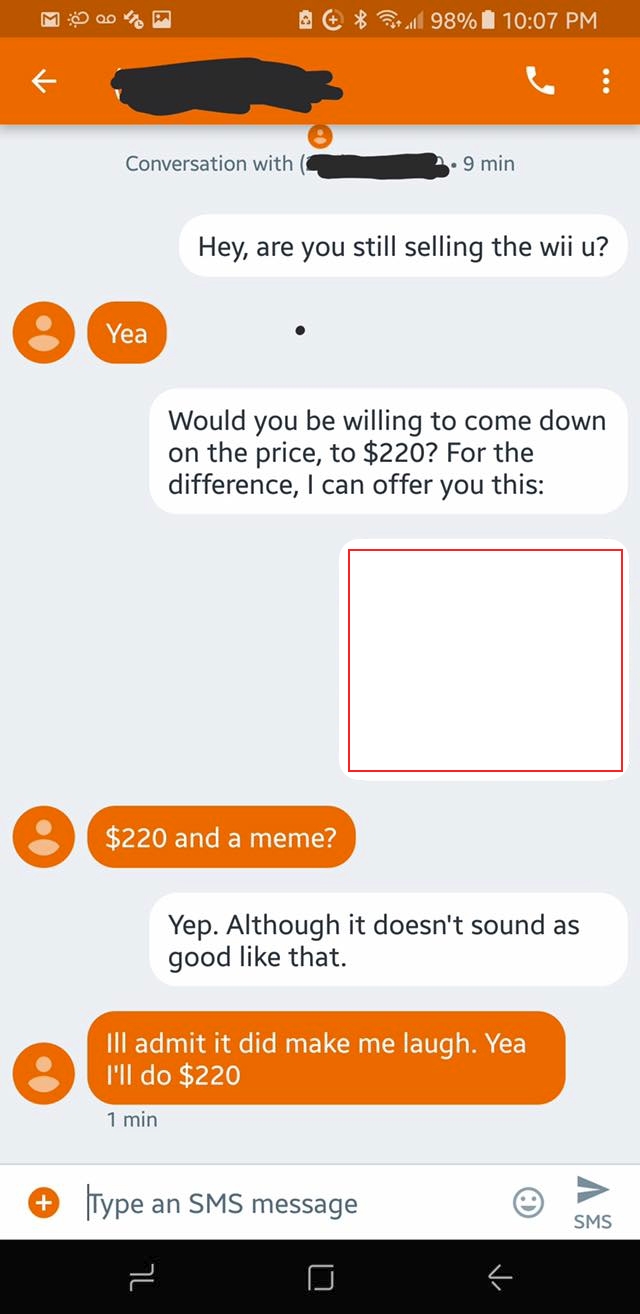640x1314 pixels.
Task: Tap the contact avatar beside "Yea"
Action: point(43,333)
